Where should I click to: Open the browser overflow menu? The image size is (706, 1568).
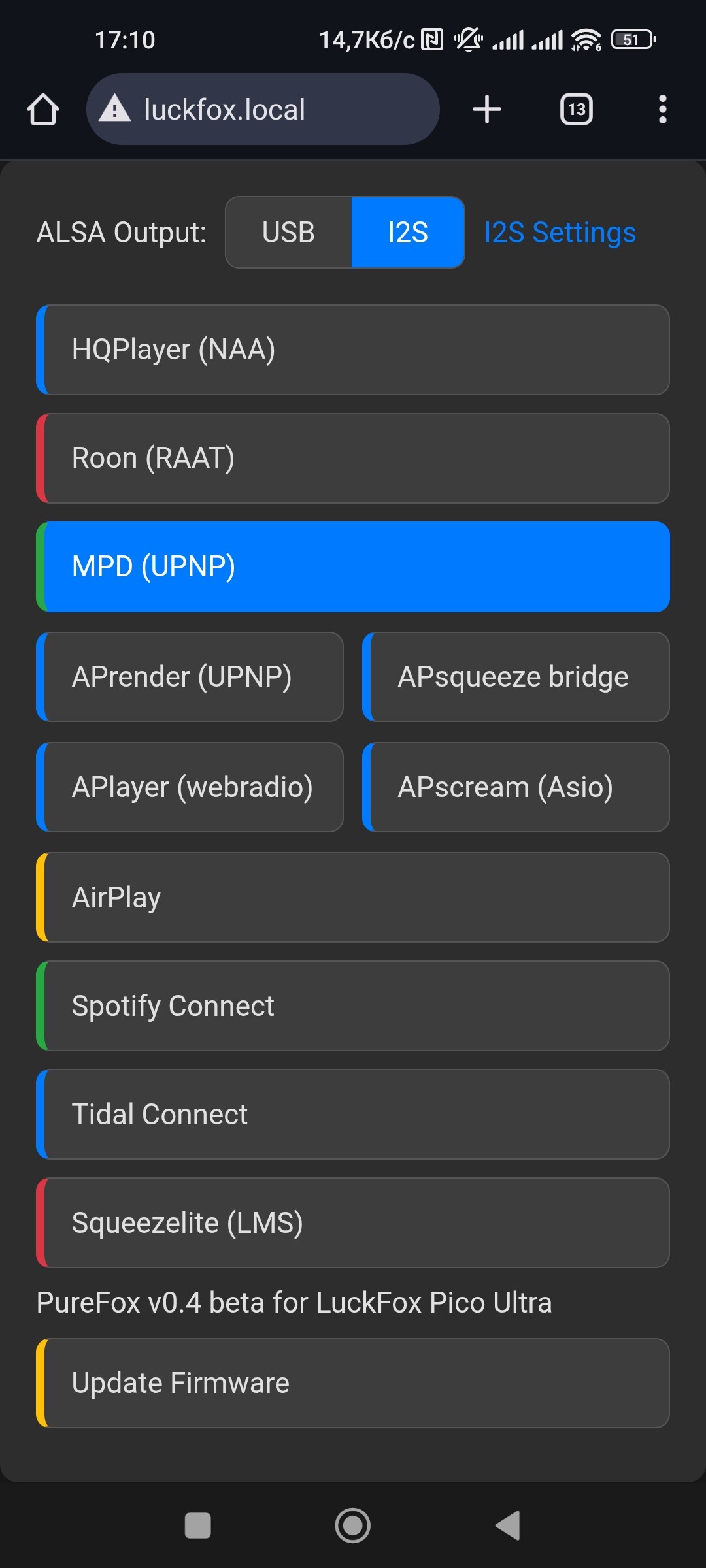tap(663, 109)
